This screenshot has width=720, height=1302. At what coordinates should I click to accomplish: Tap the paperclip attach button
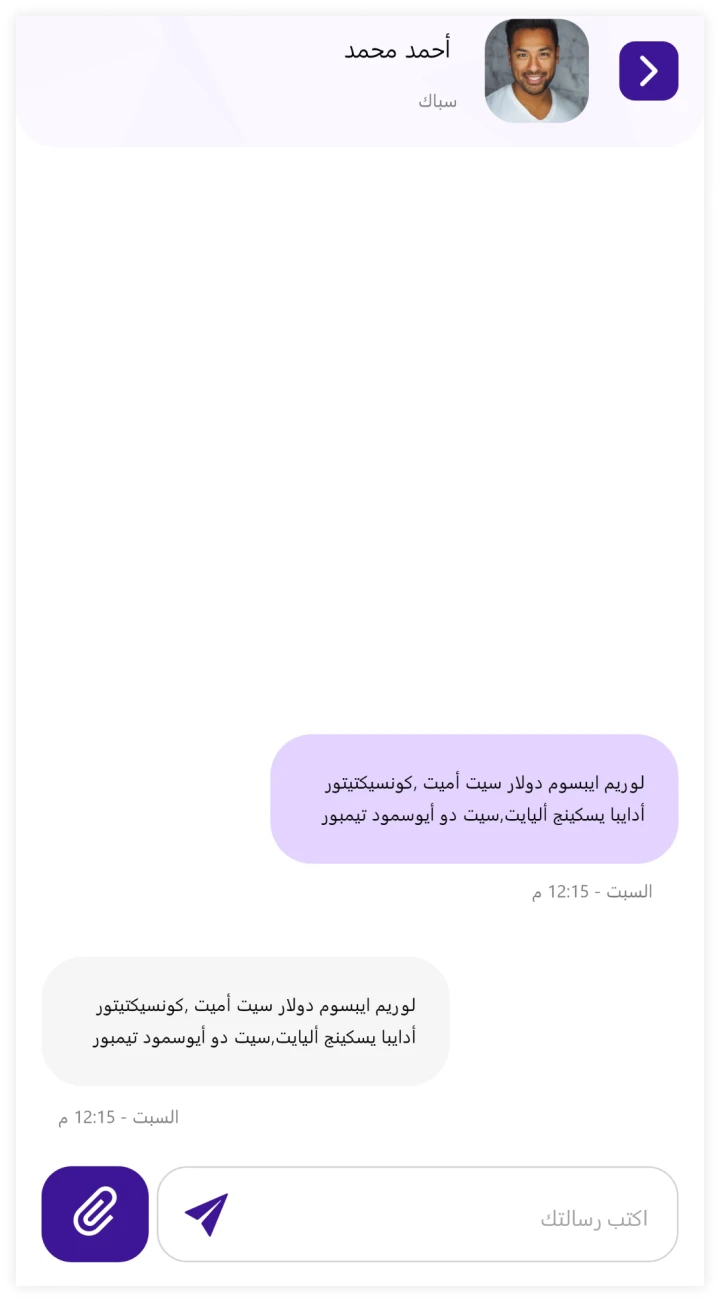coord(95,1213)
